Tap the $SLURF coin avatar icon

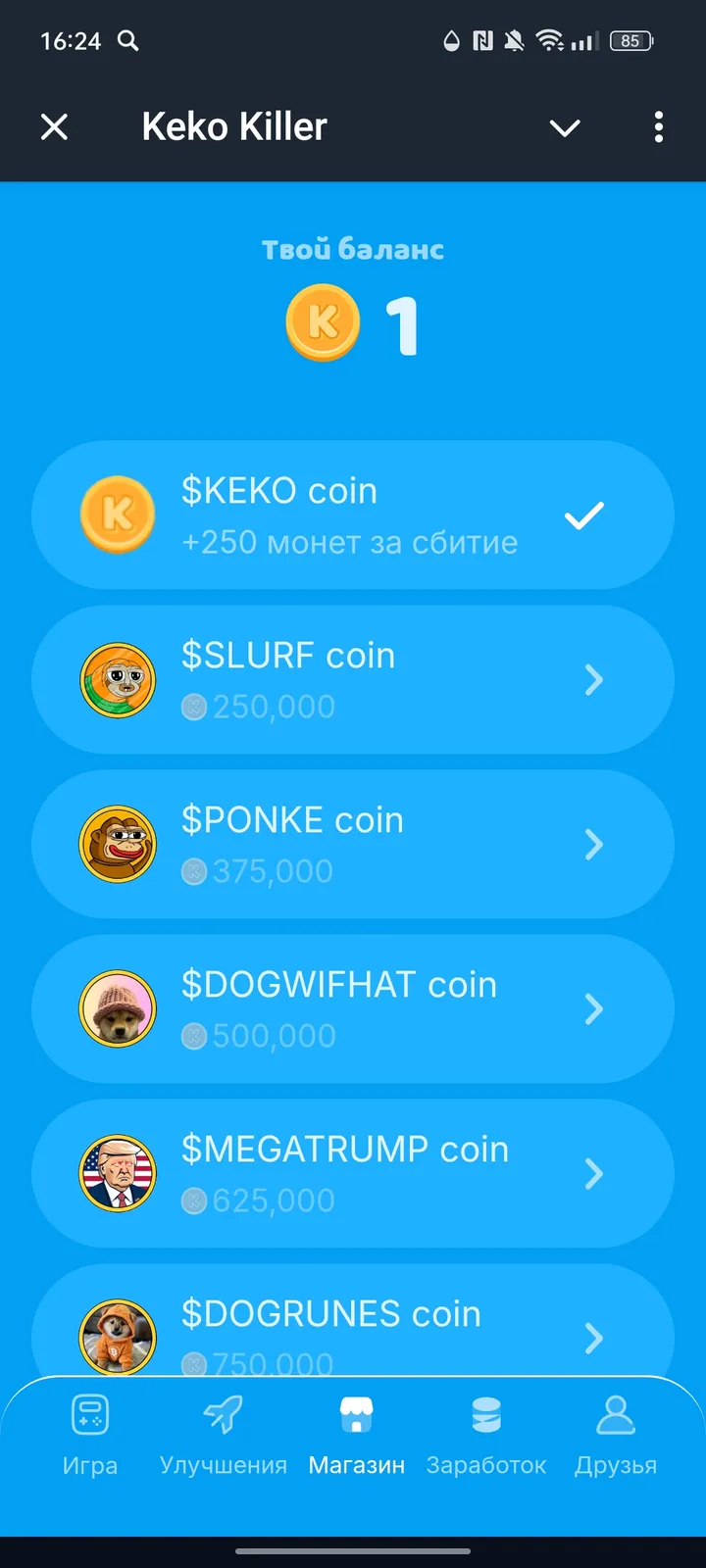coord(118,679)
